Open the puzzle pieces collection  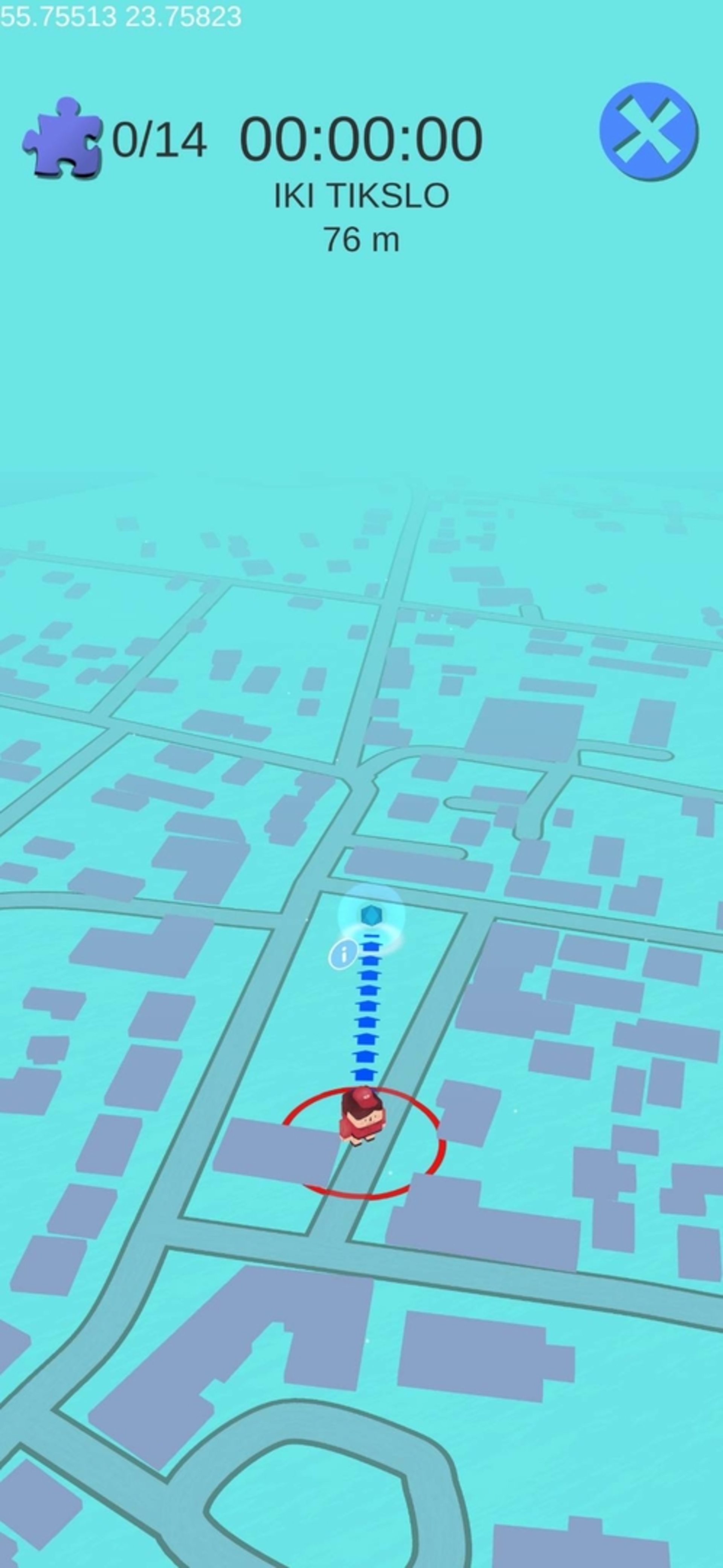point(62,138)
